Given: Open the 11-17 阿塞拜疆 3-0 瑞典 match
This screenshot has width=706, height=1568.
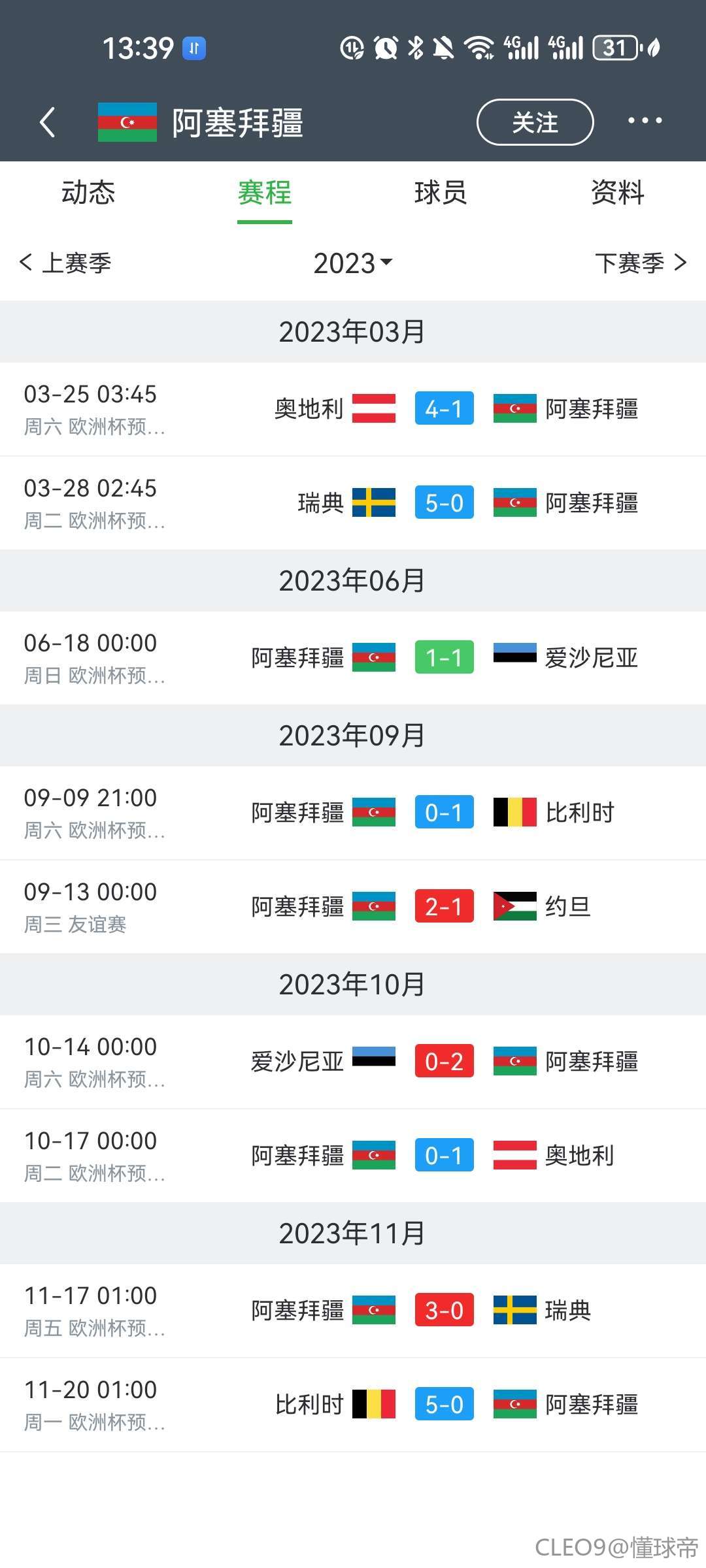Looking at the screenshot, I should pos(353,1311).
